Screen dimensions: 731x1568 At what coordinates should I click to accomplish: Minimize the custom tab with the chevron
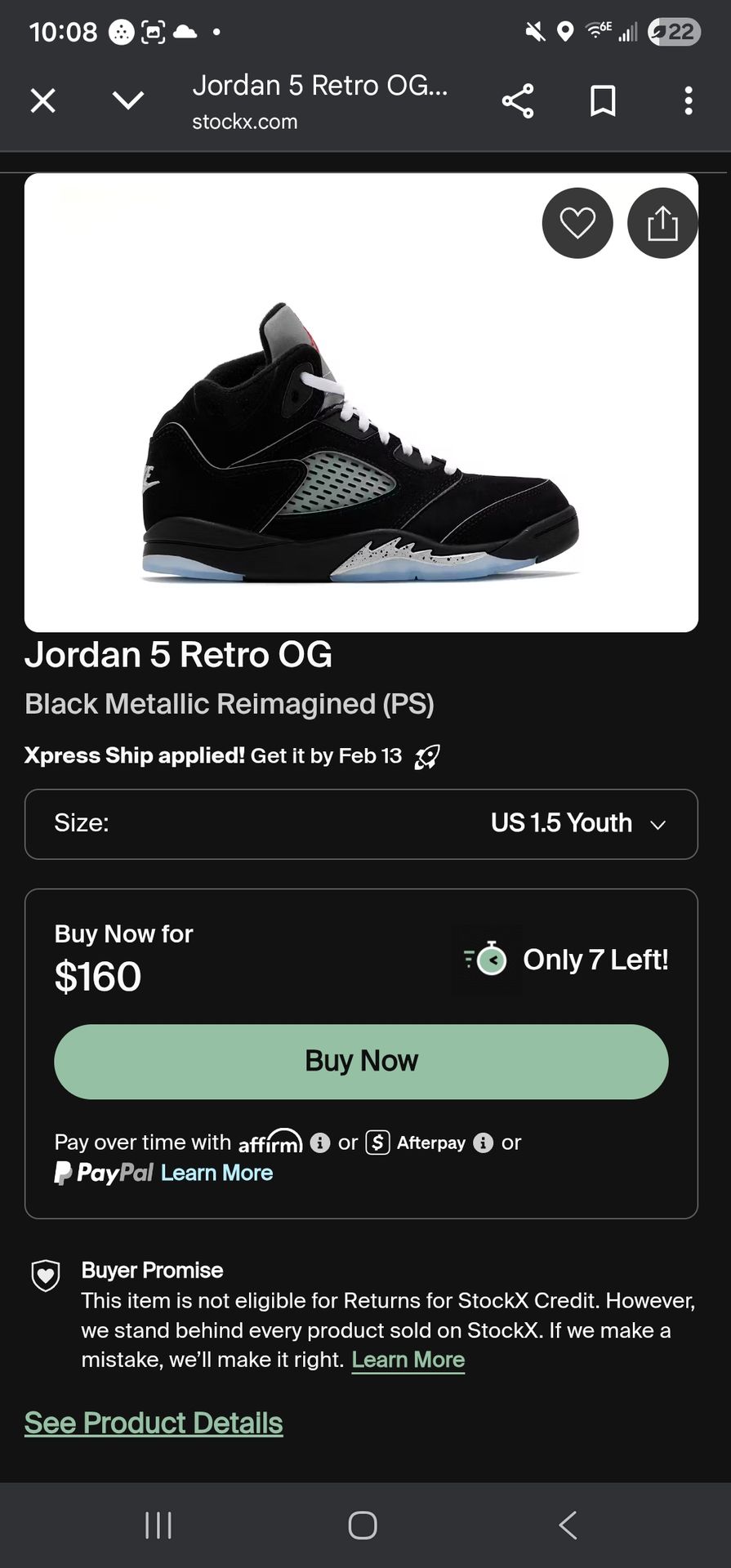pyautogui.click(x=128, y=101)
